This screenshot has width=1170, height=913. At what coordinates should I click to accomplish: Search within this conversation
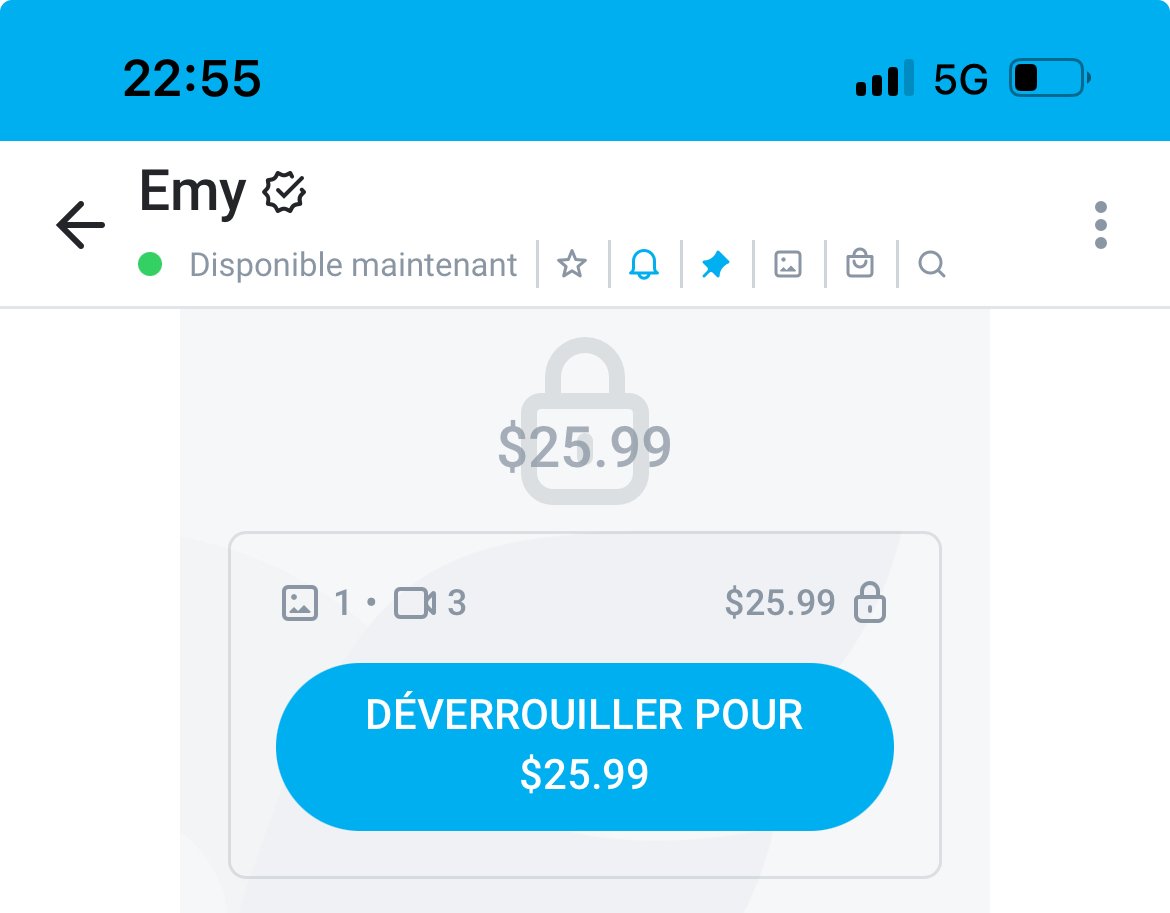(x=931, y=265)
